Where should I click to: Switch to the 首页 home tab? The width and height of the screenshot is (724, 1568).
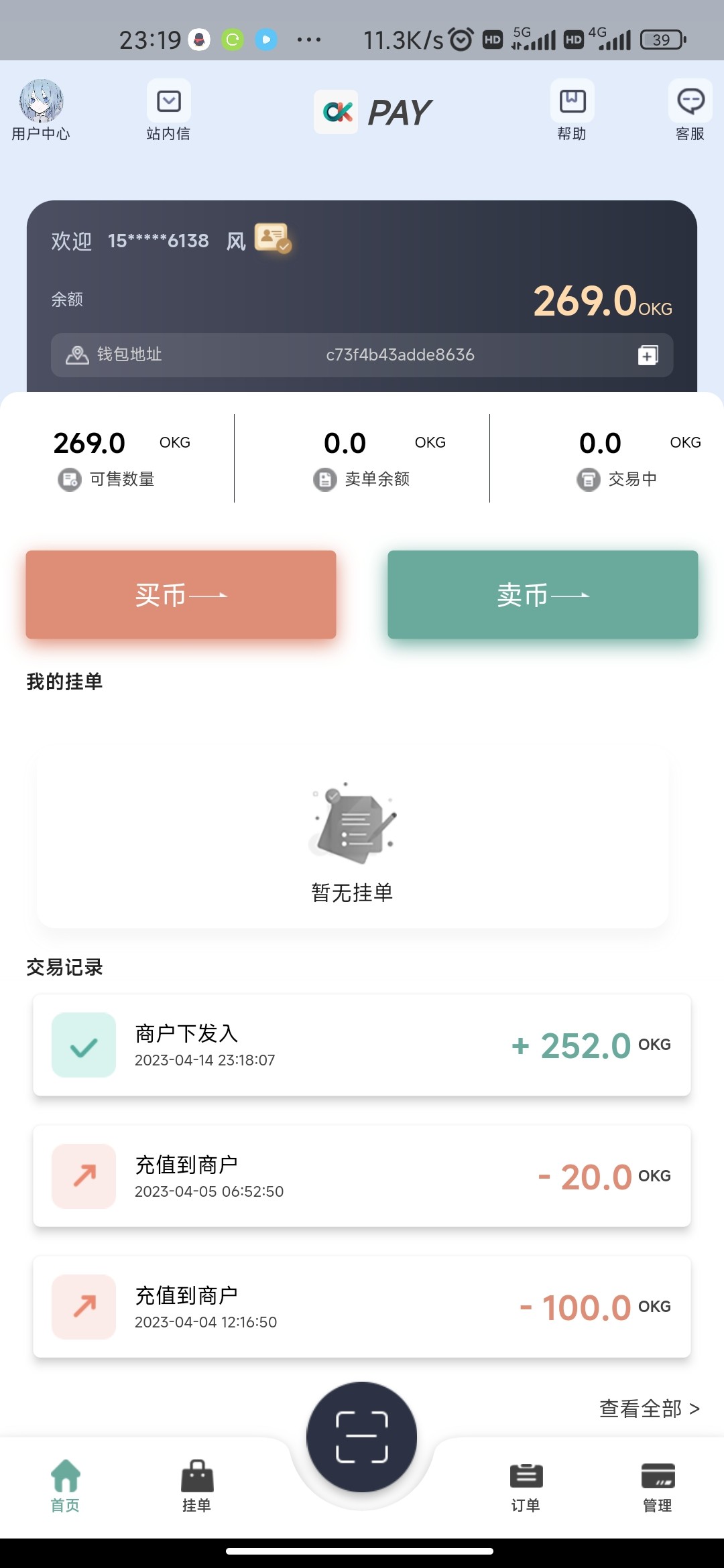65,1486
